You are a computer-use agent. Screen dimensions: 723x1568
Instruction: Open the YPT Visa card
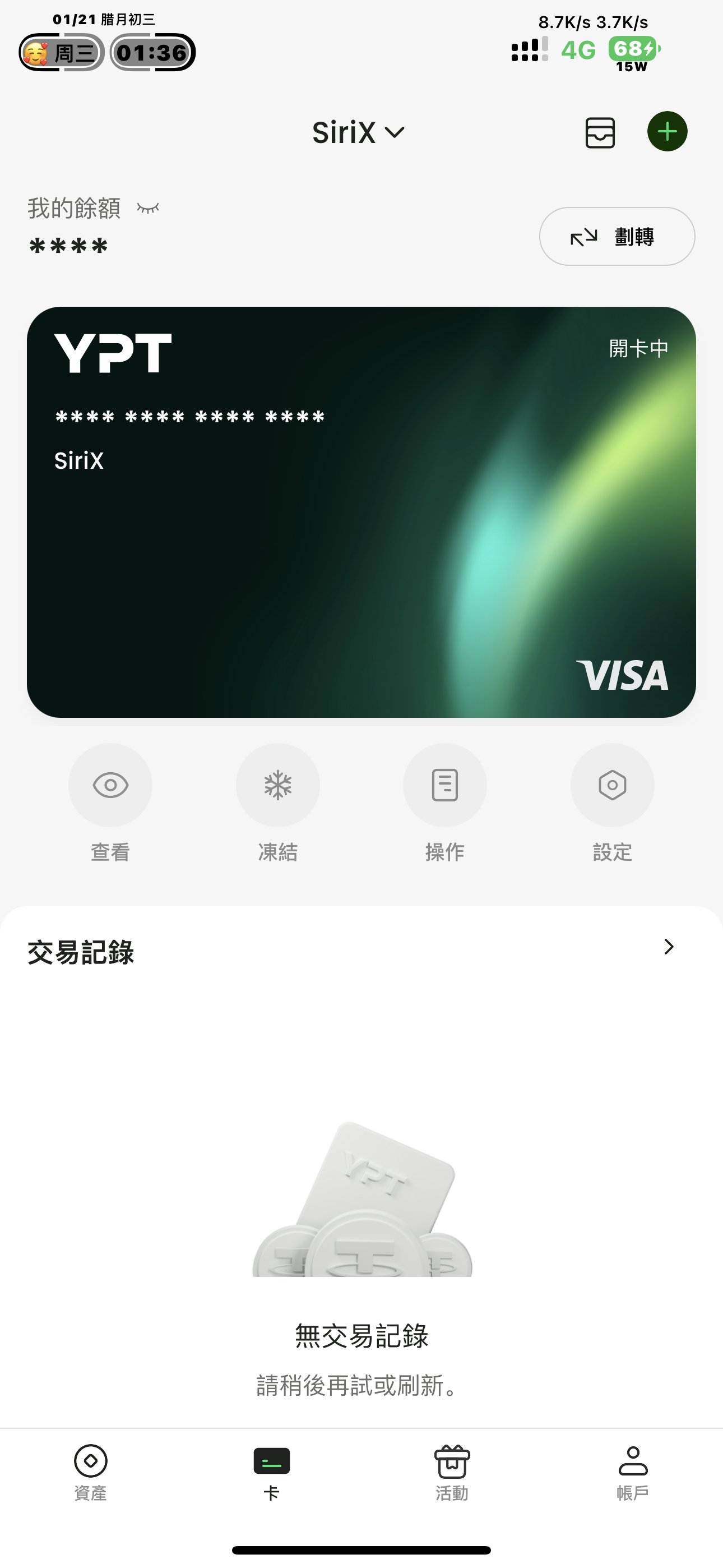pos(361,512)
